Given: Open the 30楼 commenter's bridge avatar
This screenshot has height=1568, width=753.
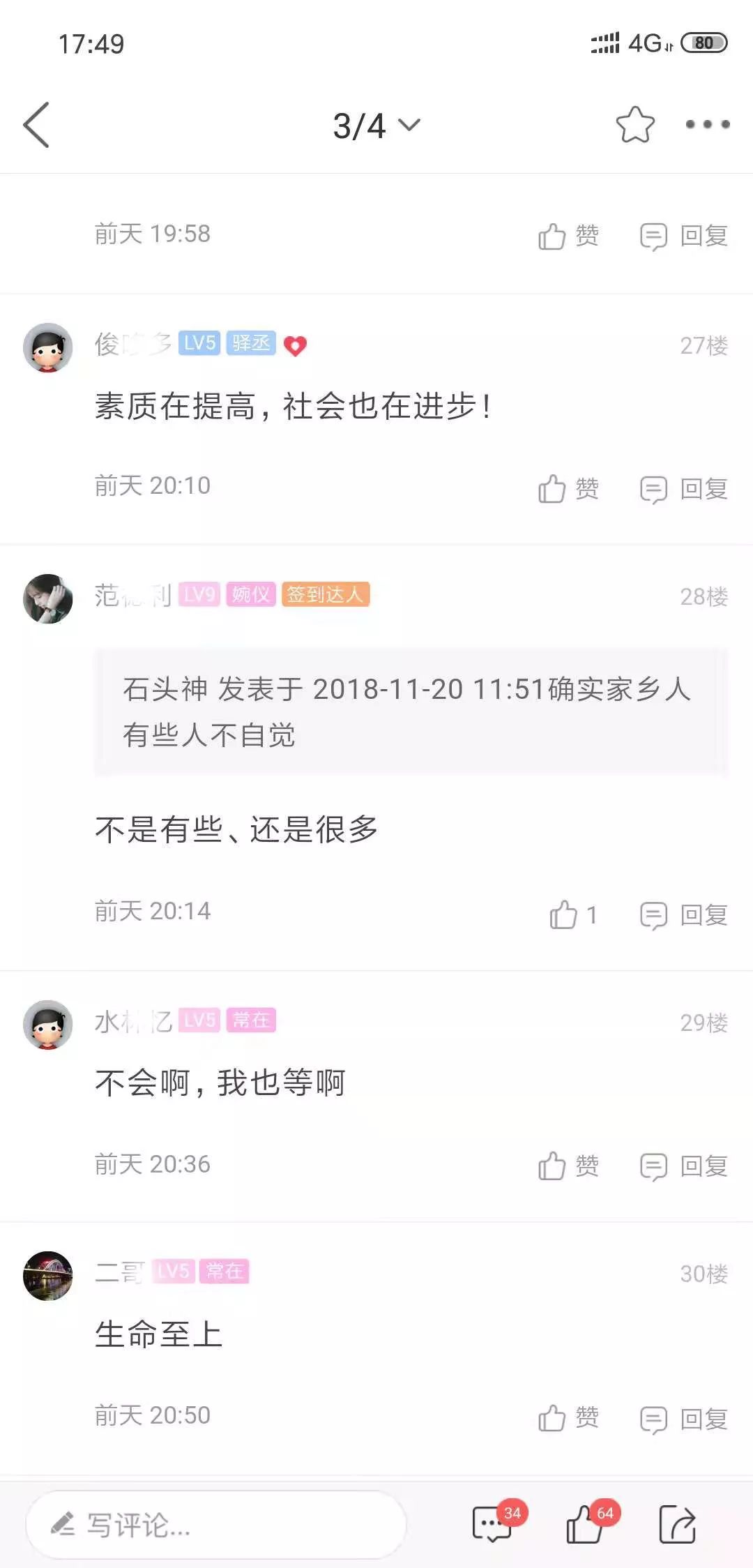Looking at the screenshot, I should [48, 1276].
